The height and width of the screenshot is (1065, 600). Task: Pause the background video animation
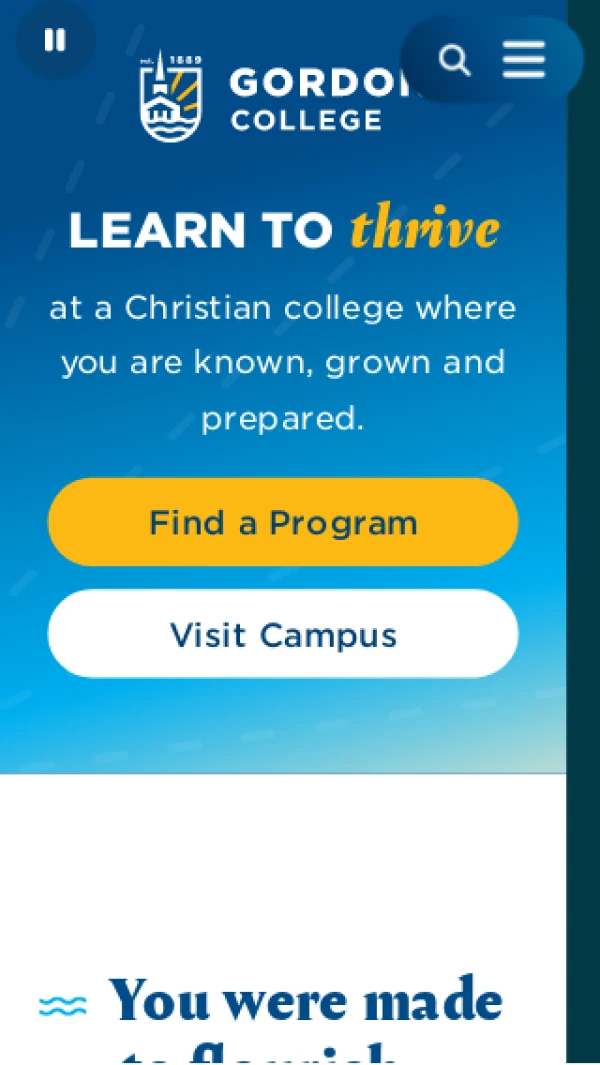click(55, 40)
